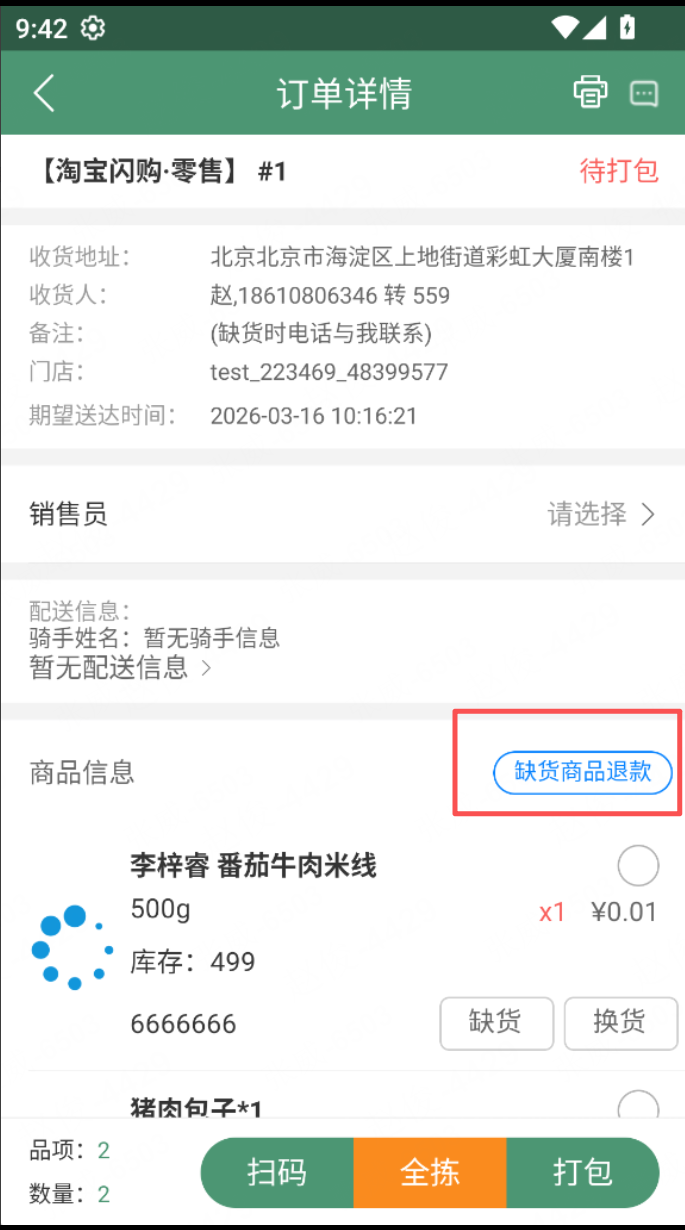Mark 番茄牛肉米线 as 缺货
Image resolution: width=685 pixels, height=1230 pixels.
(496, 1023)
